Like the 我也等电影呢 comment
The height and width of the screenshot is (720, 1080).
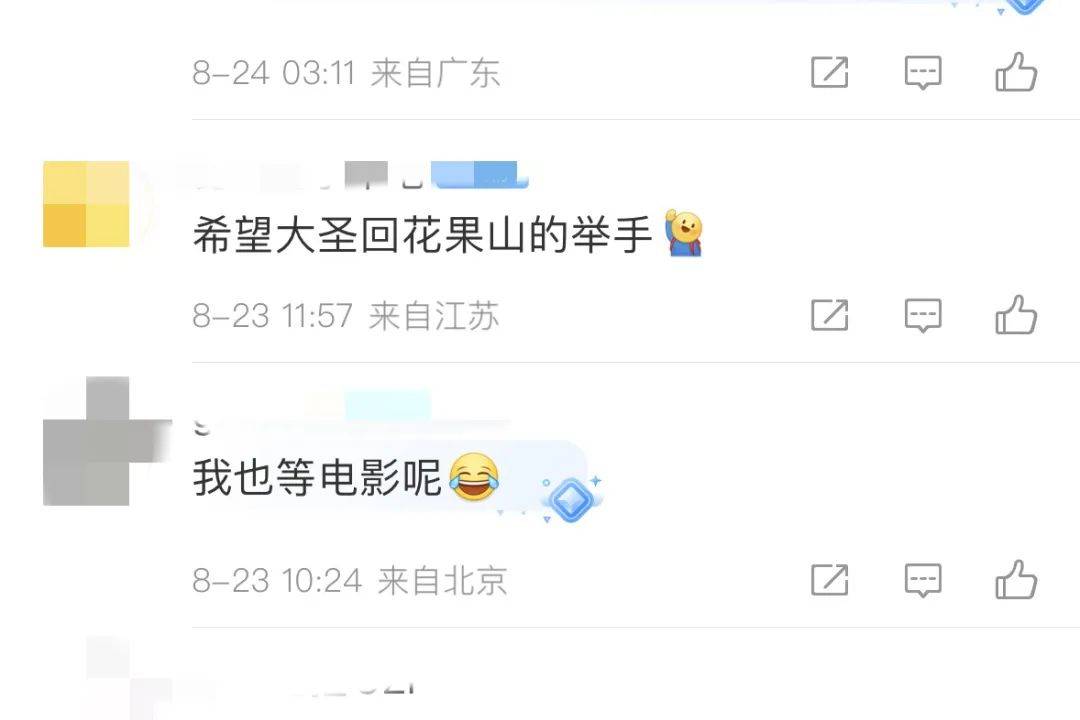coord(1015,580)
